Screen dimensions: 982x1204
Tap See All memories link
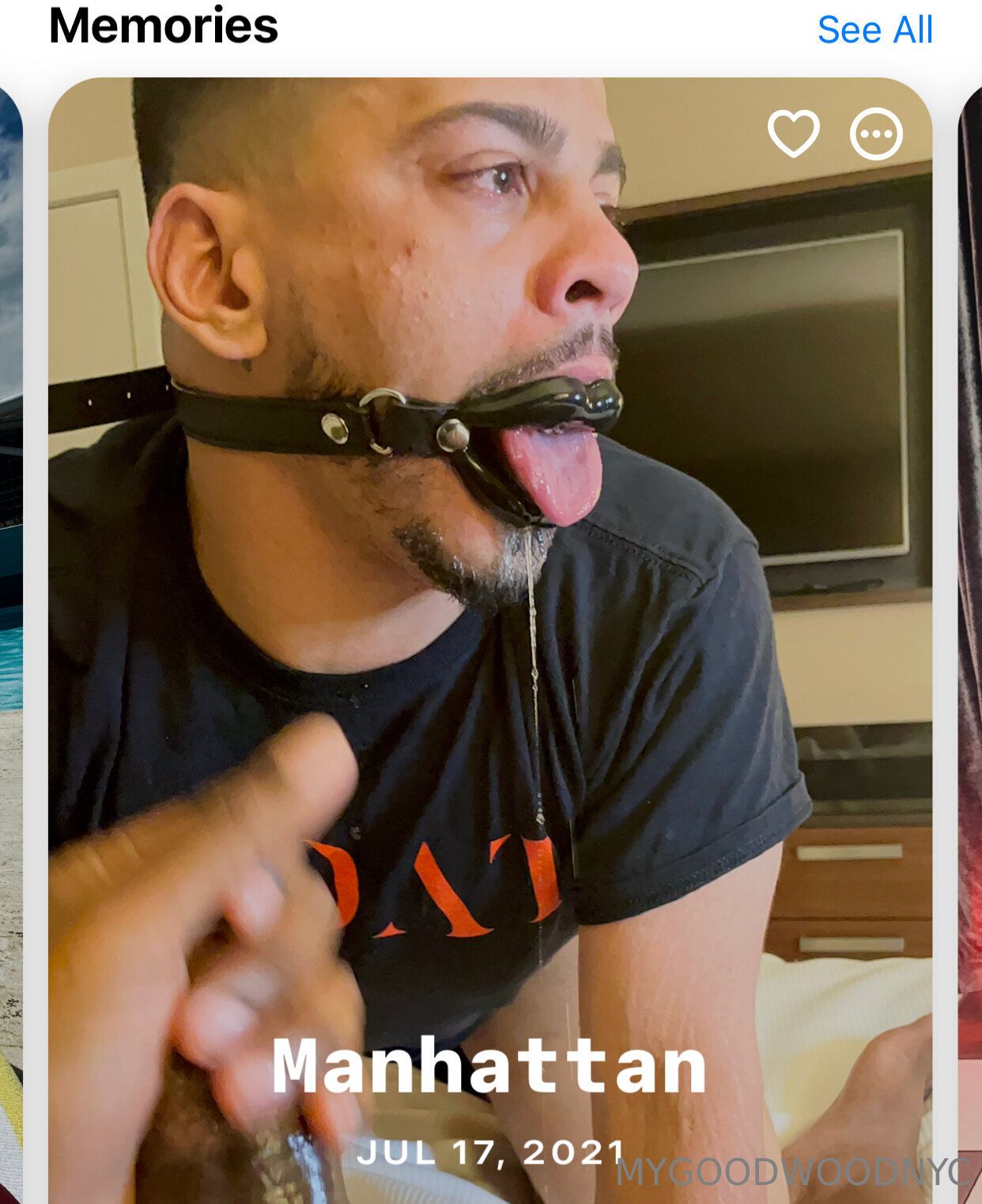pyautogui.click(x=874, y=30)
